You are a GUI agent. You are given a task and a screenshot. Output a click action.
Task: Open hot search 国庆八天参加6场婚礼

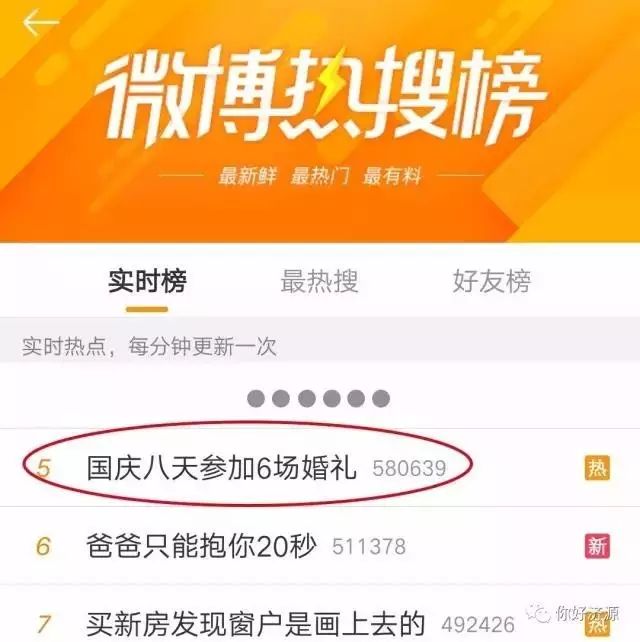221,467
